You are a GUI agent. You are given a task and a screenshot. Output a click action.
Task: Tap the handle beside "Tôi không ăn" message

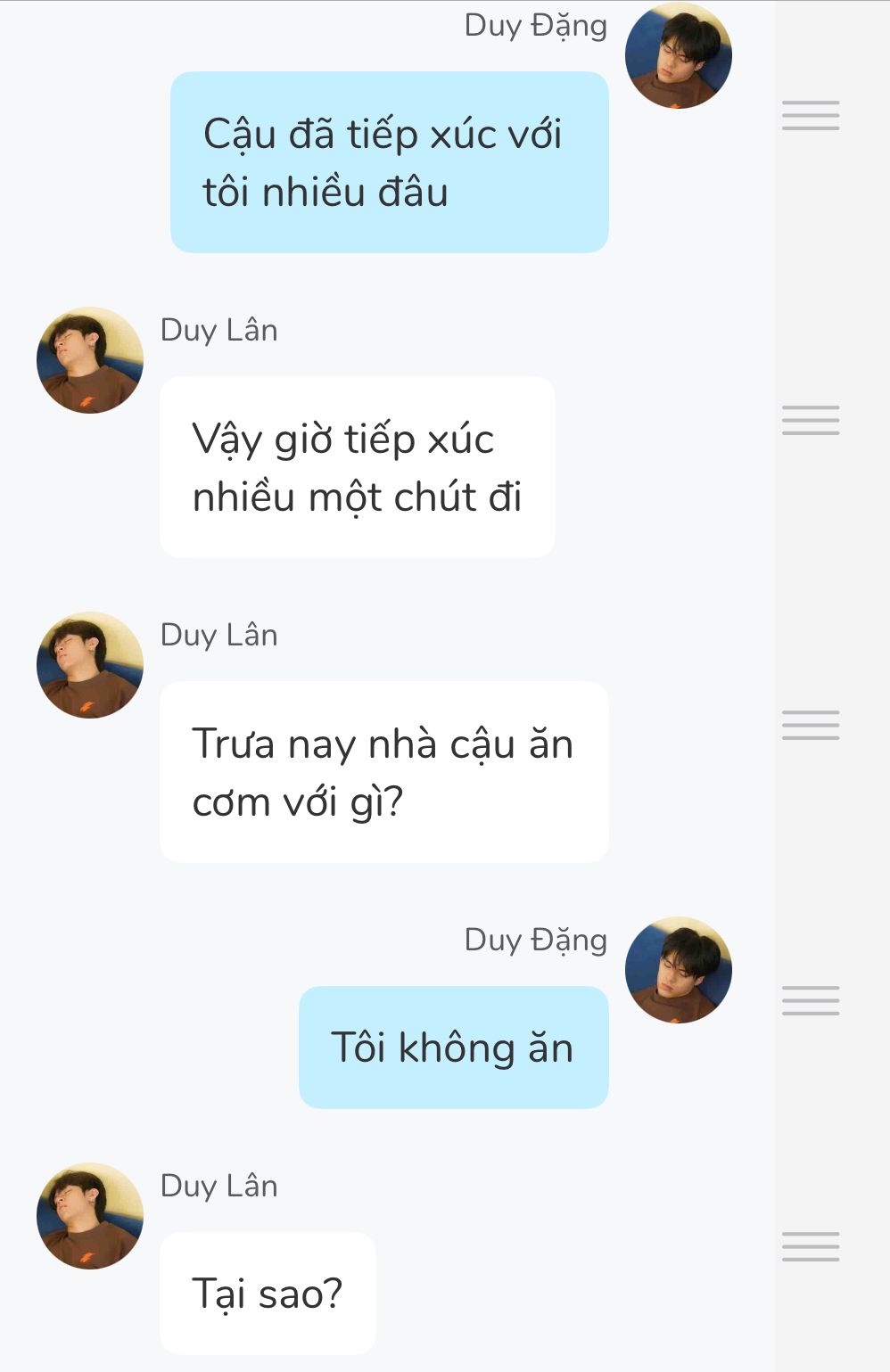click(x=810, y=1000)
